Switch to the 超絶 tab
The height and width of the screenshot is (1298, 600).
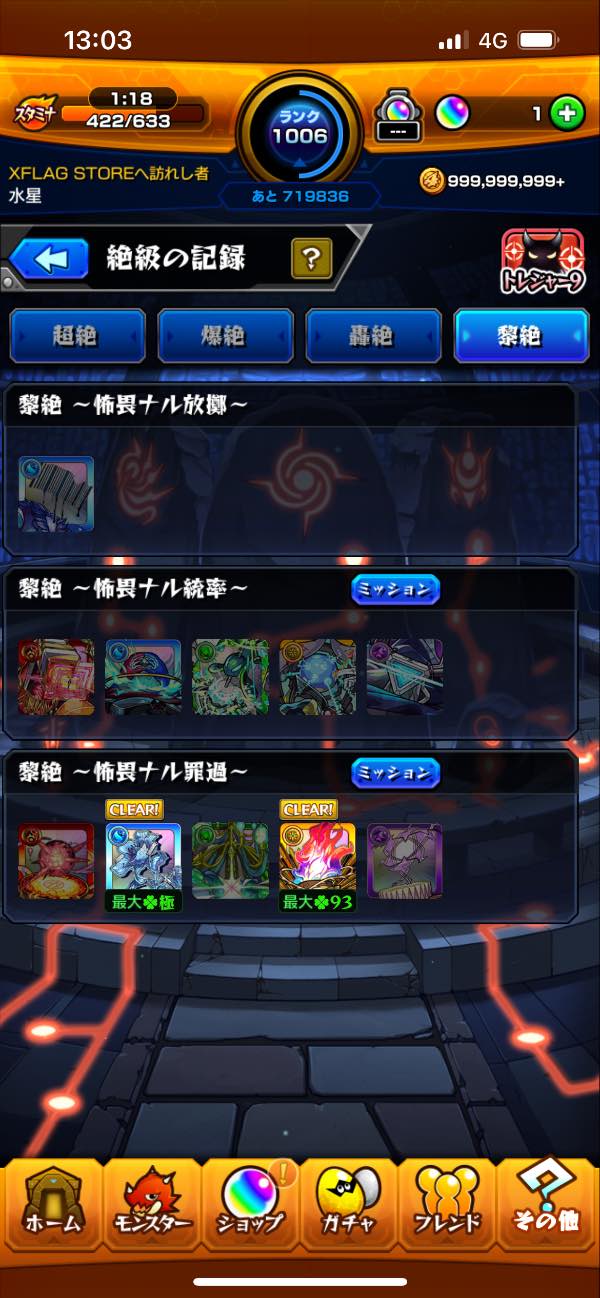tap(77, 336)
